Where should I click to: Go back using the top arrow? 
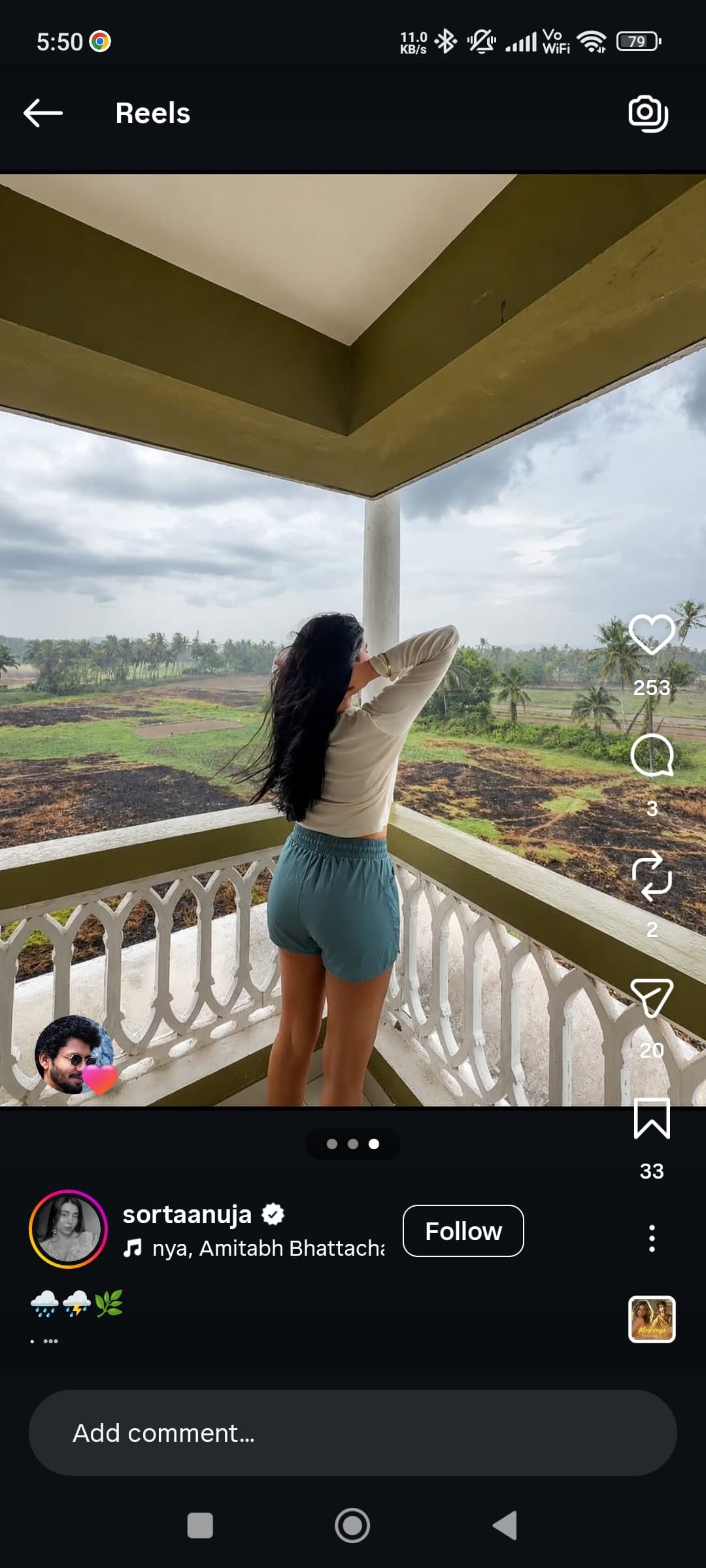[43, 113]
